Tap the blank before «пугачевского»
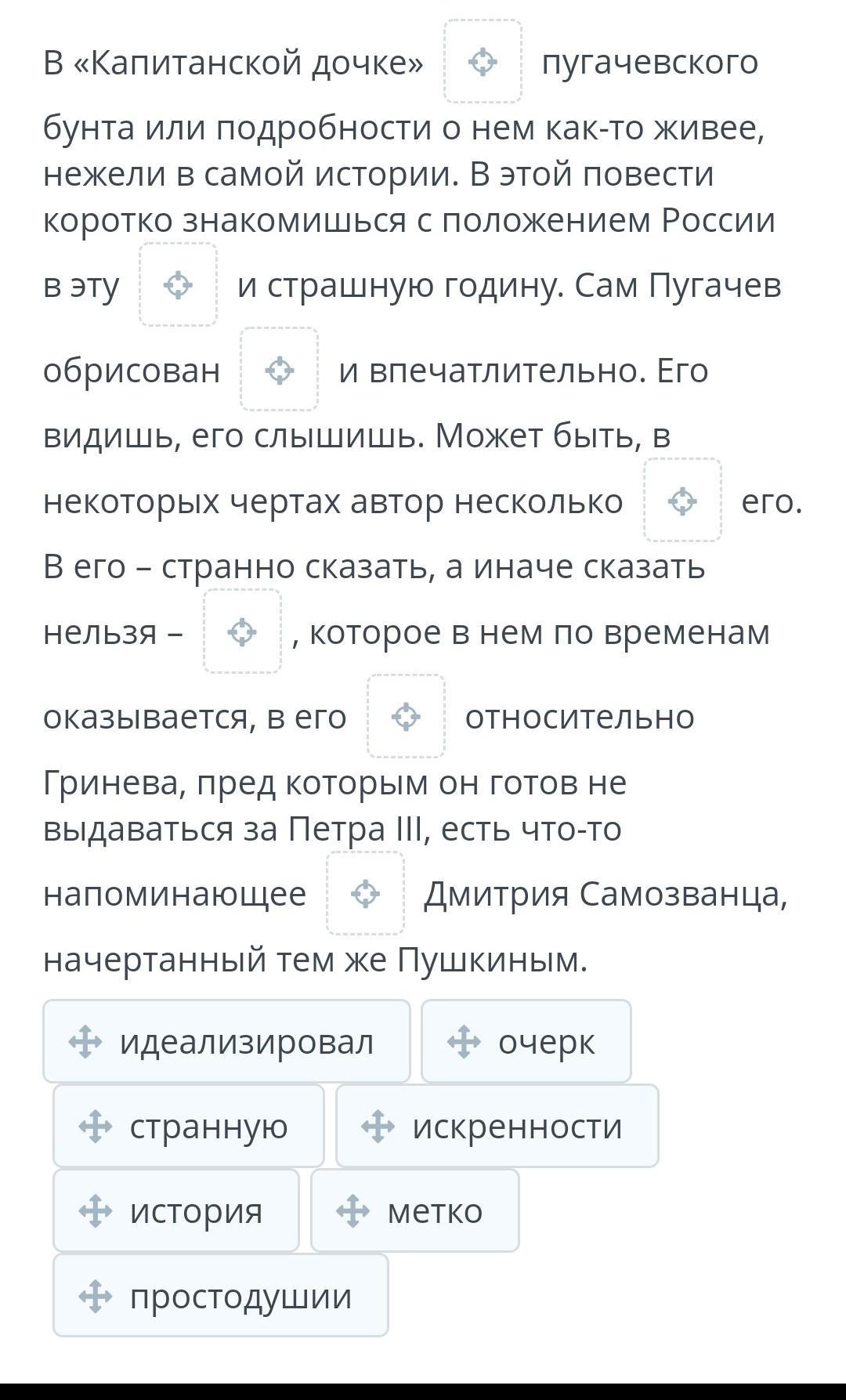The image size is (846, 1400). pyautogui.click(x=483, y=61)
